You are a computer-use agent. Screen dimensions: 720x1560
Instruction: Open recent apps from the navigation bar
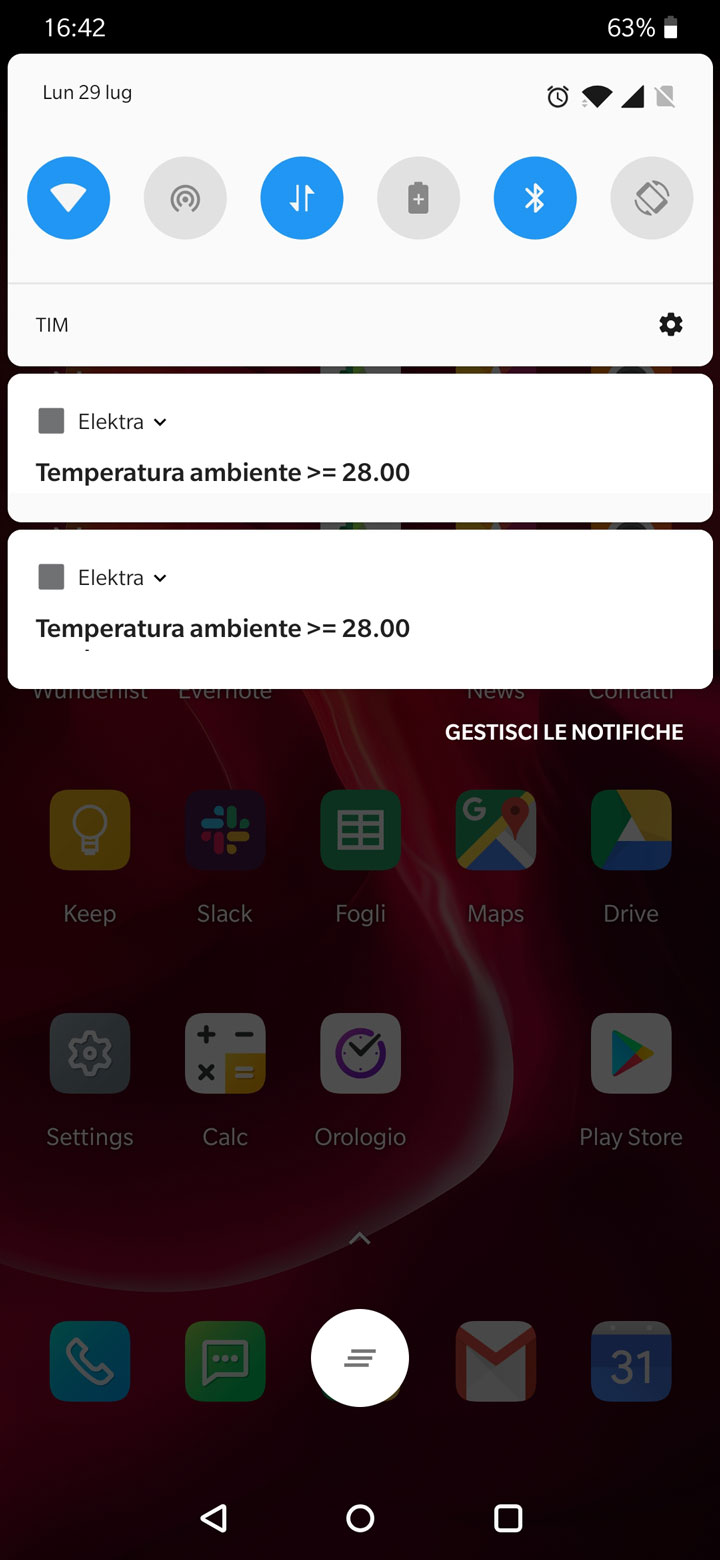click(508, 1518)
